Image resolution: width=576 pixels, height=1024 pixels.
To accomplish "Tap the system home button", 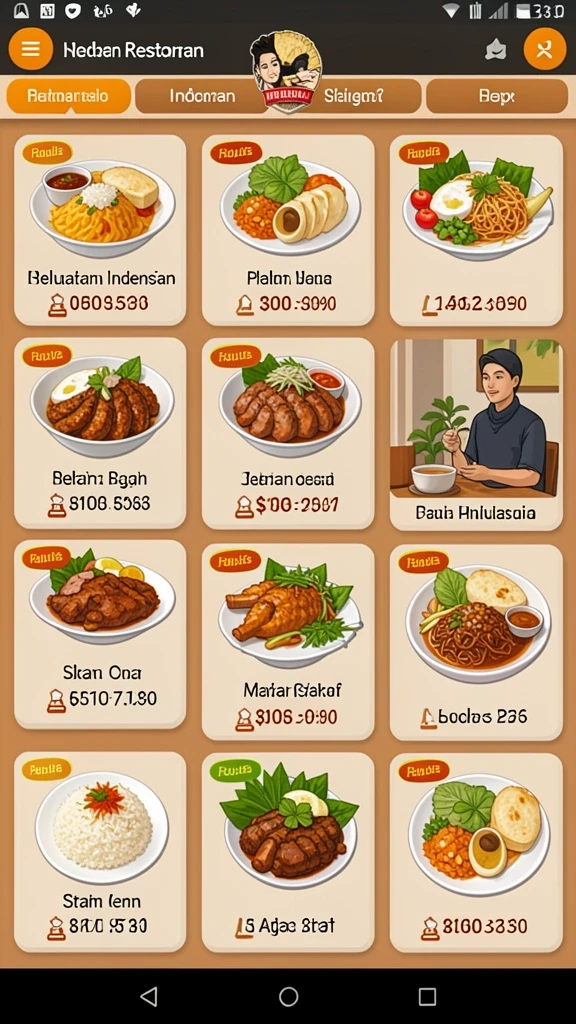I will [288, 996].
